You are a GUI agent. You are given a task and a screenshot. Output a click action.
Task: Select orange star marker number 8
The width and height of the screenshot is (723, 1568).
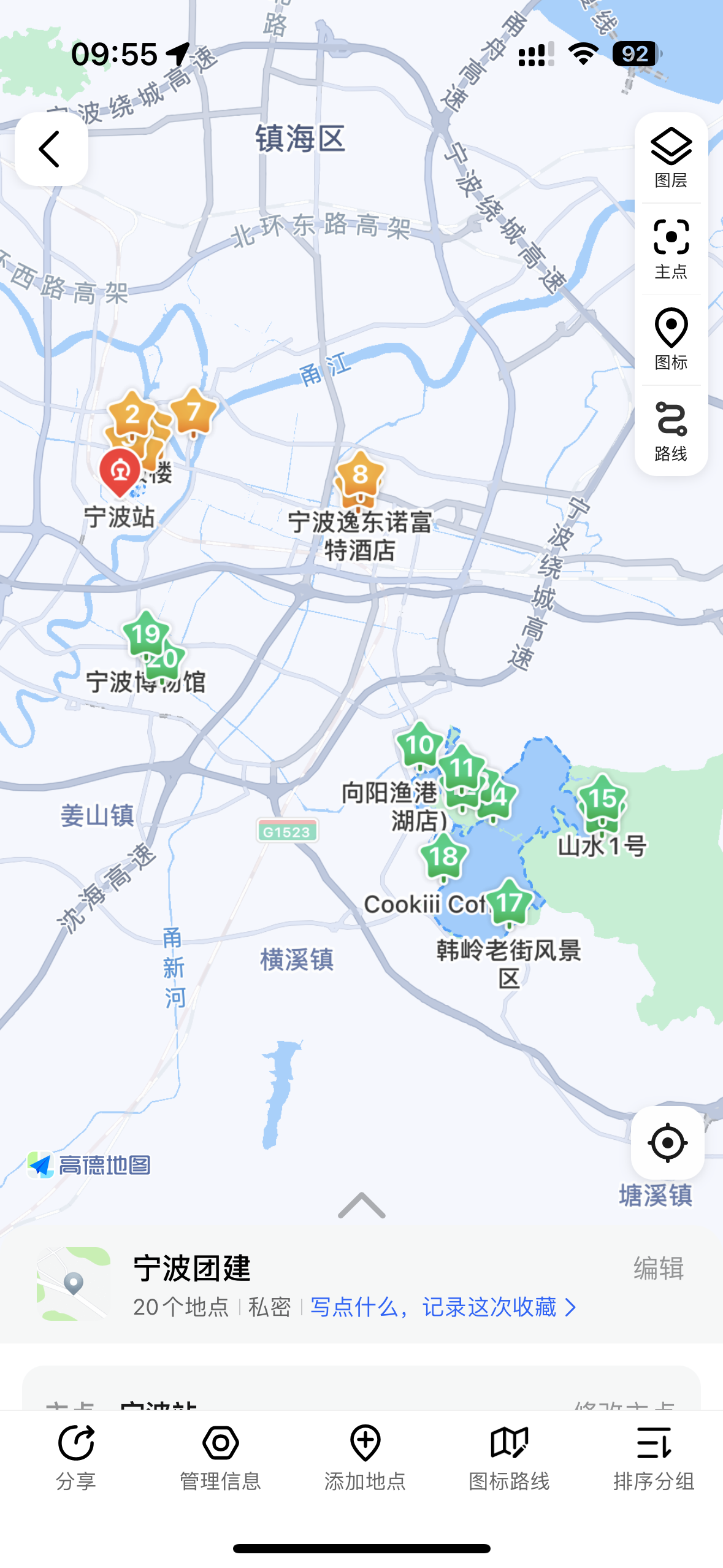tap(360, 475)
